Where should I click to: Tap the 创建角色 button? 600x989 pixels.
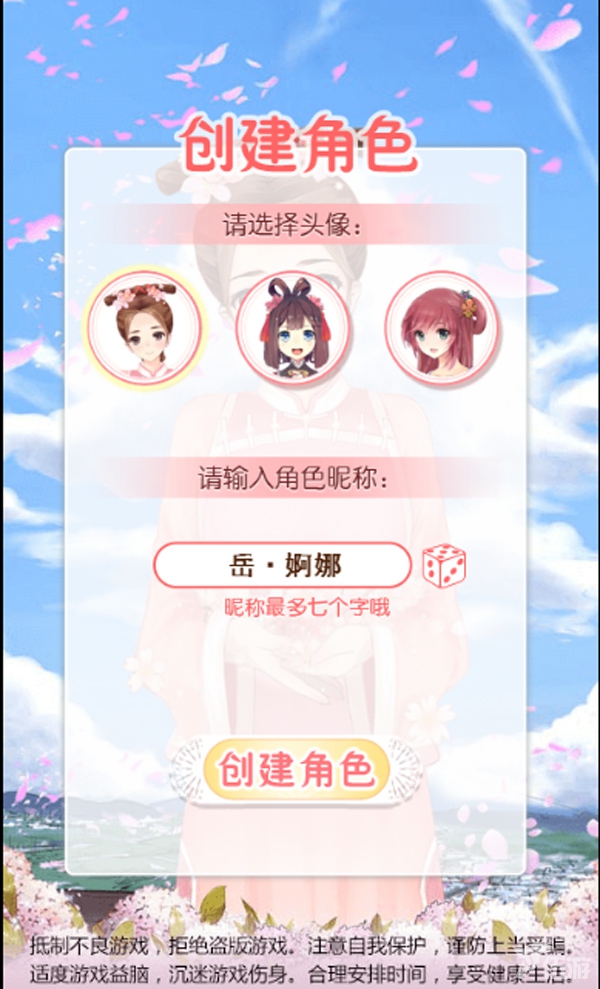pyautogui.click(x=295, y=769)
